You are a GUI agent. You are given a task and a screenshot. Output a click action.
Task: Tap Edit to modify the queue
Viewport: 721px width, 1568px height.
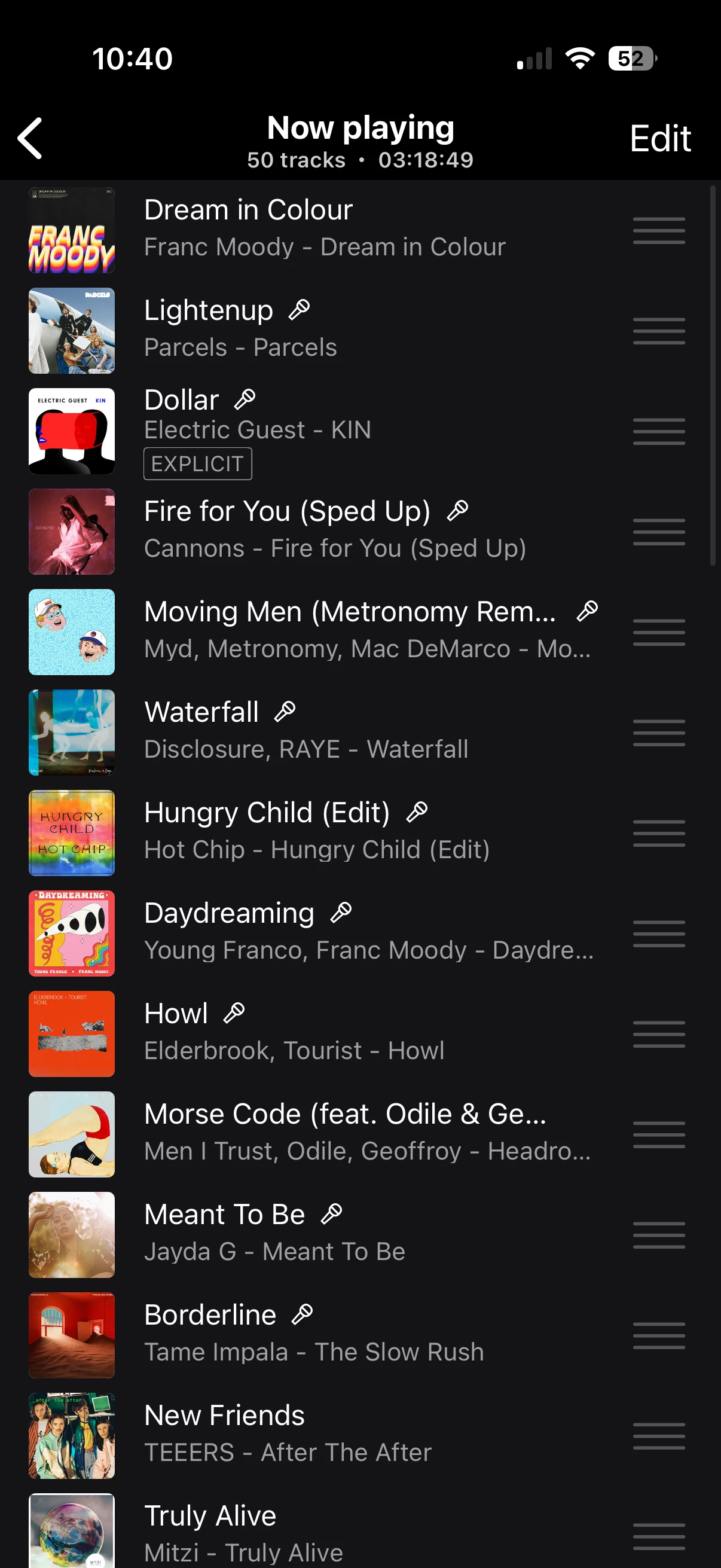click(x=659, y=139)
